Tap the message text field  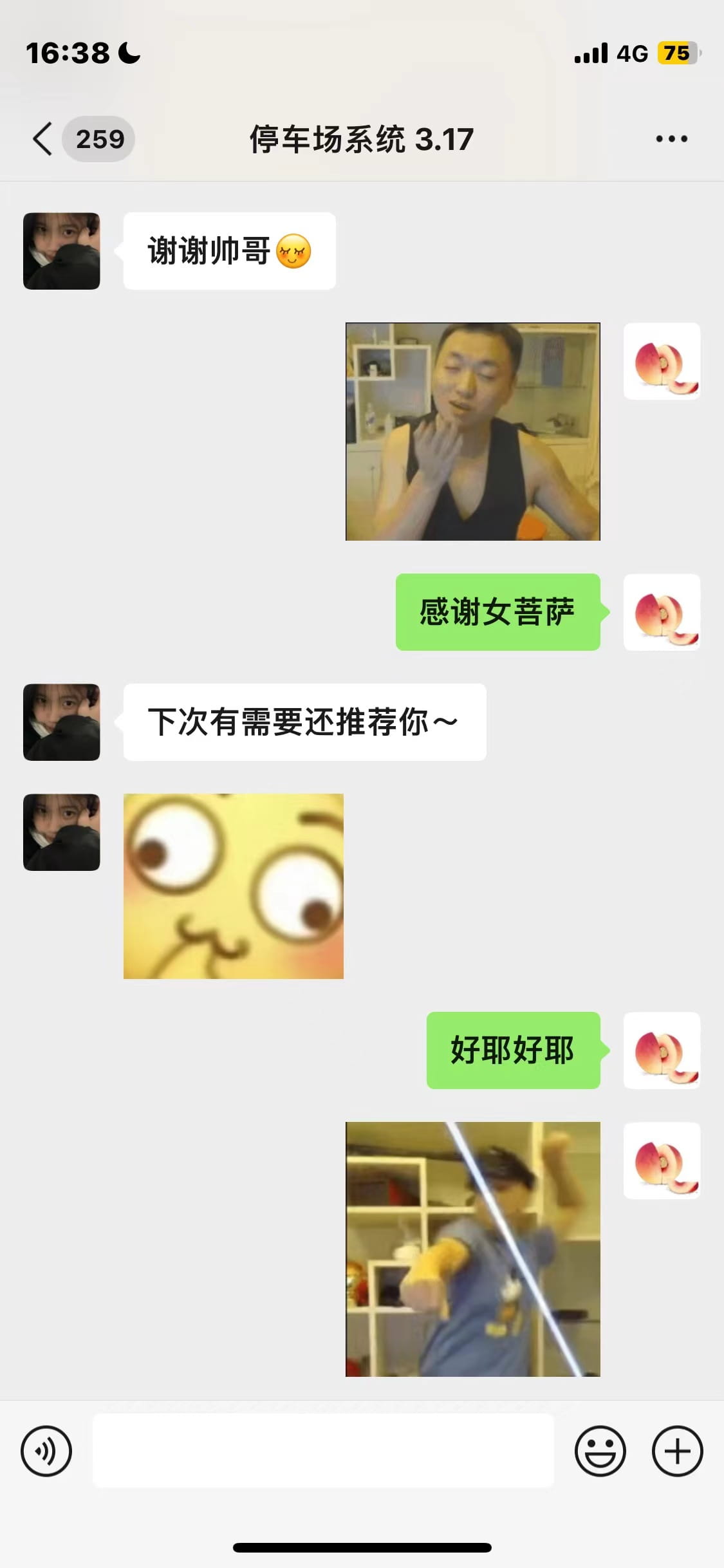click(x=323, y=1451)
